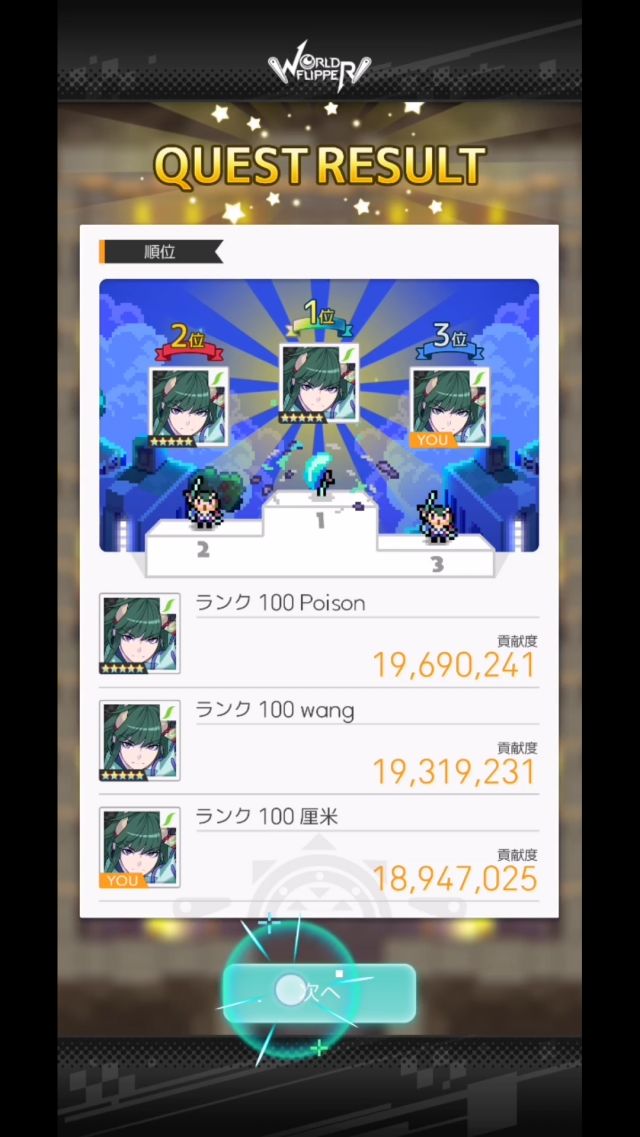
Task: Tap the 次へ (Next) button
Action: [x=320, y=992]
